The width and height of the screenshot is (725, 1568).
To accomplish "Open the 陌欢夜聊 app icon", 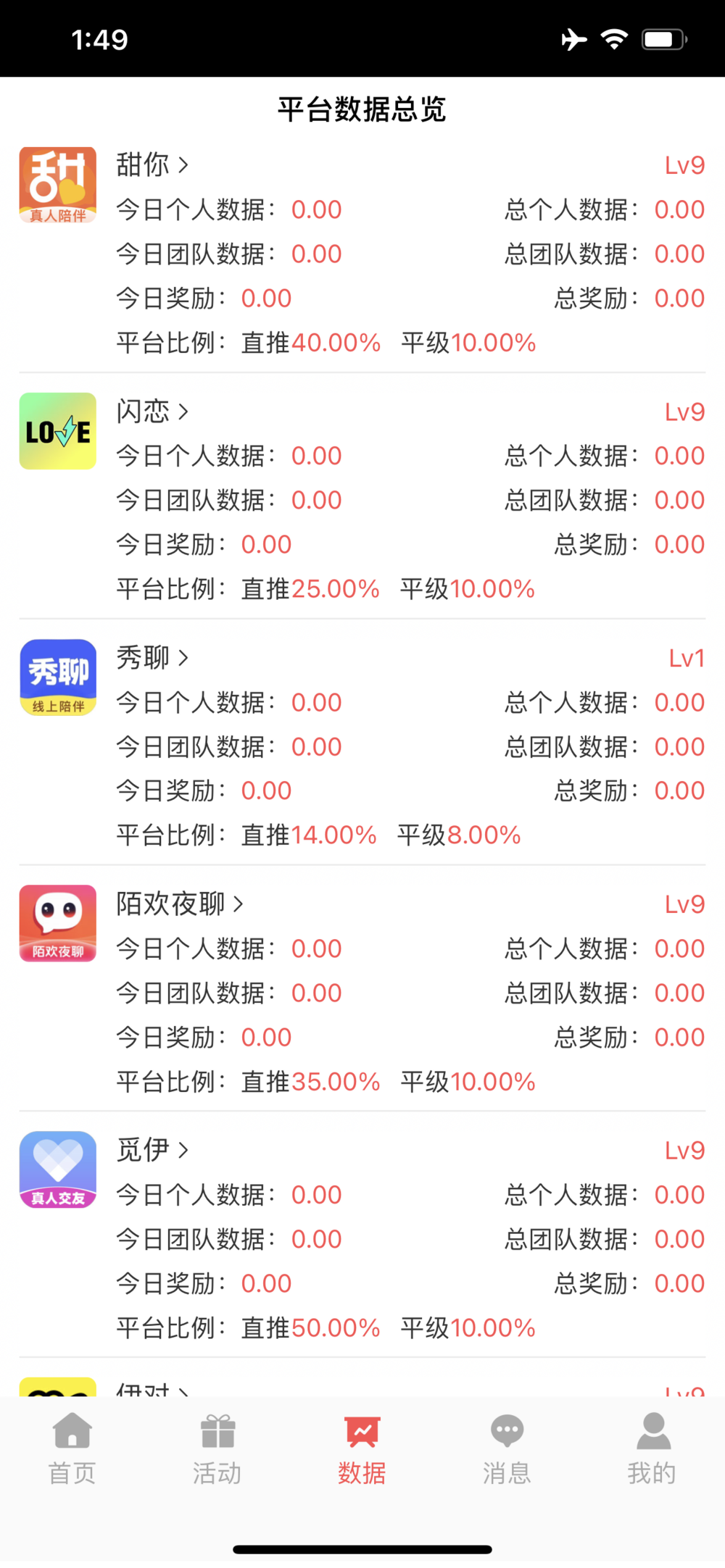I will point(57,923).
